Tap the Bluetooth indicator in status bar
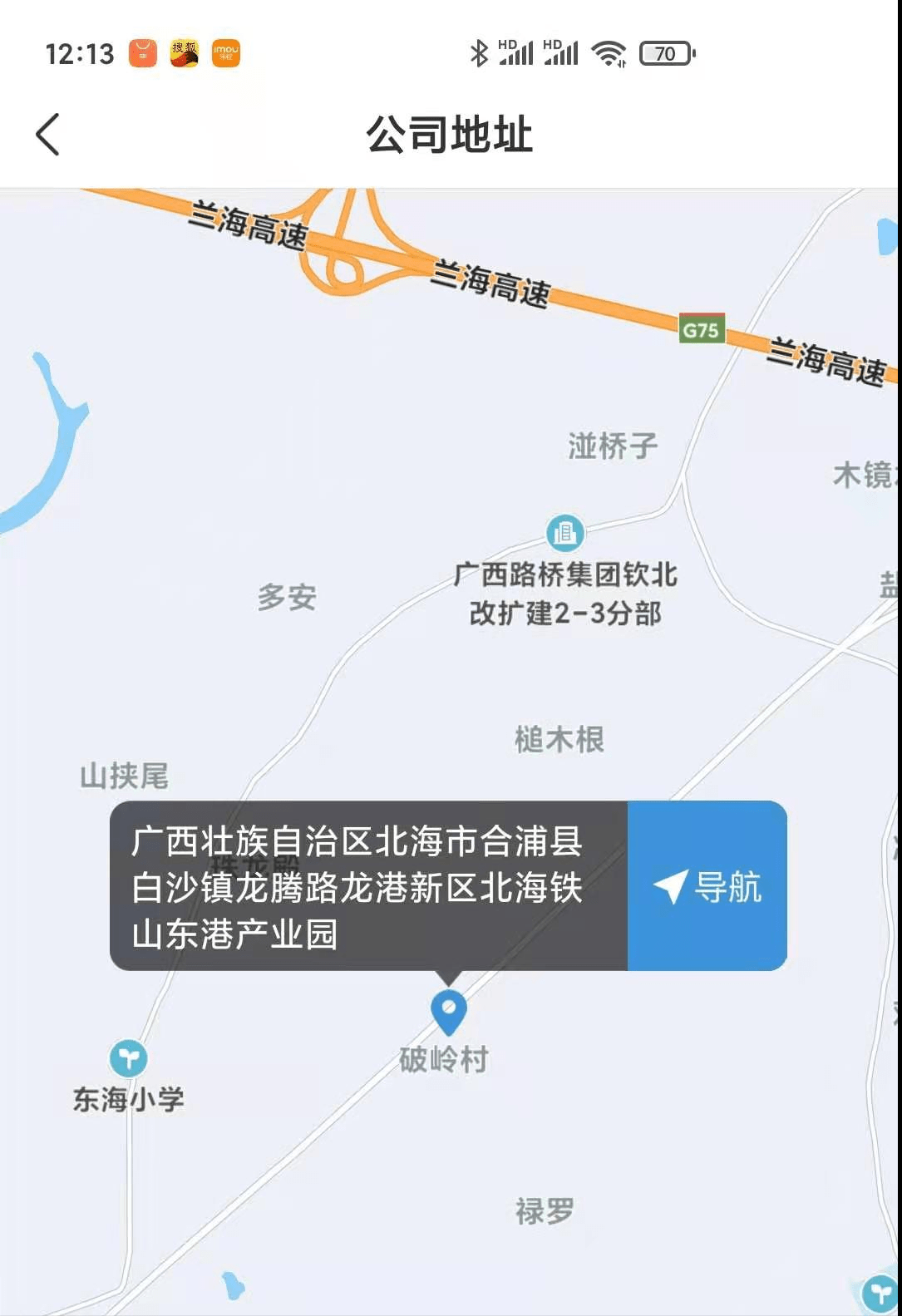The width and height of the screenshot is (902, 1316). (x=481, y=53)
